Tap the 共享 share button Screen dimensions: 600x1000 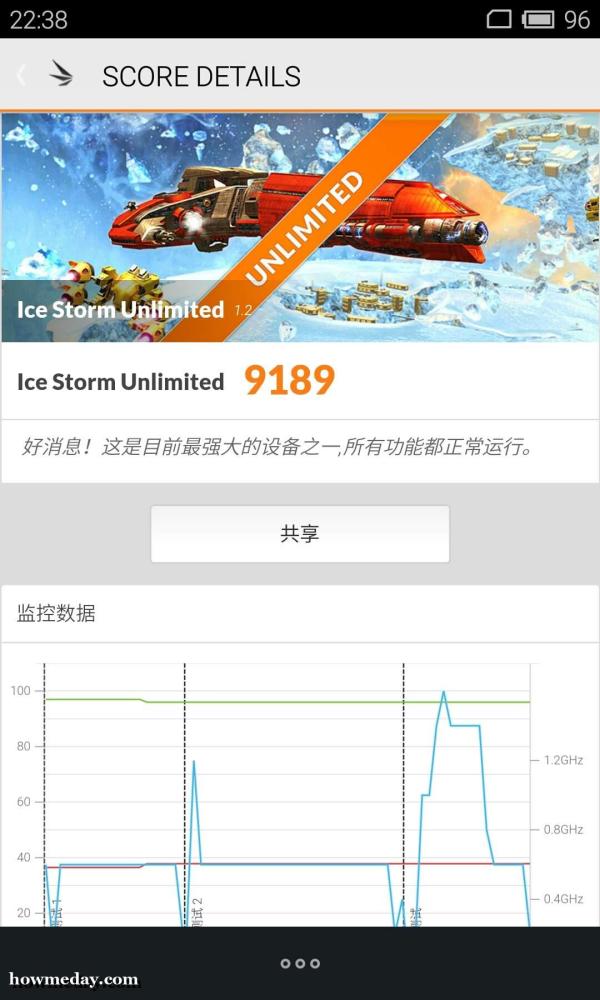coord(300,534)
